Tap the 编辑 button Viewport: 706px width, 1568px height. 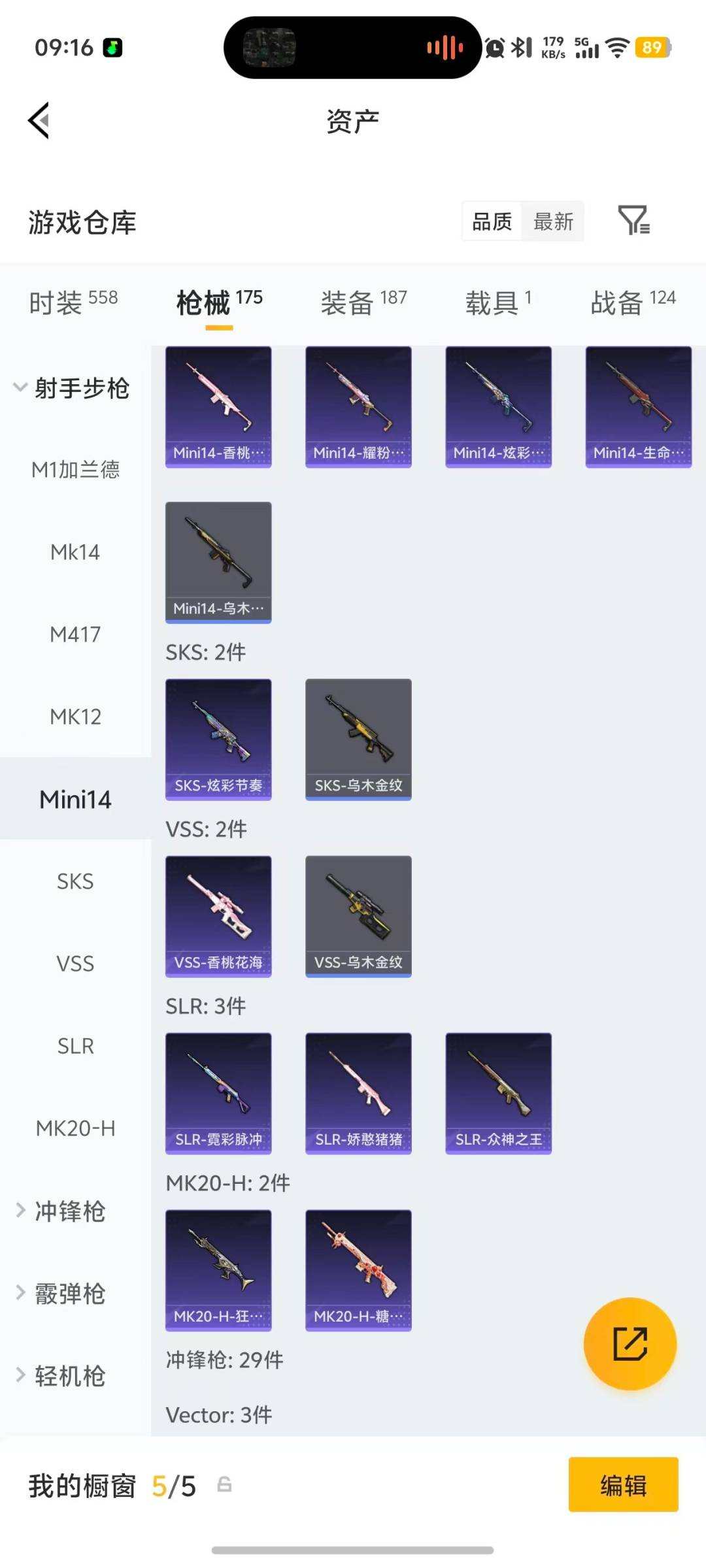tap(623, 1484)
